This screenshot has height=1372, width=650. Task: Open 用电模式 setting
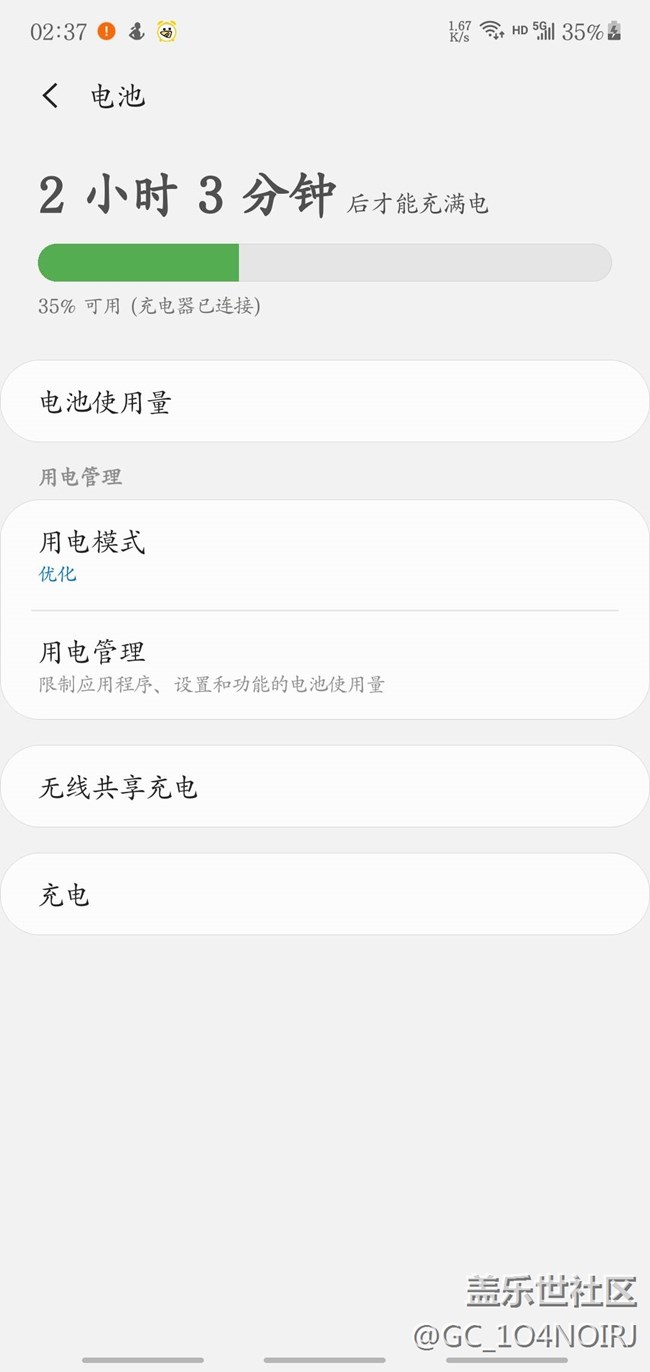tap(324, 556)
